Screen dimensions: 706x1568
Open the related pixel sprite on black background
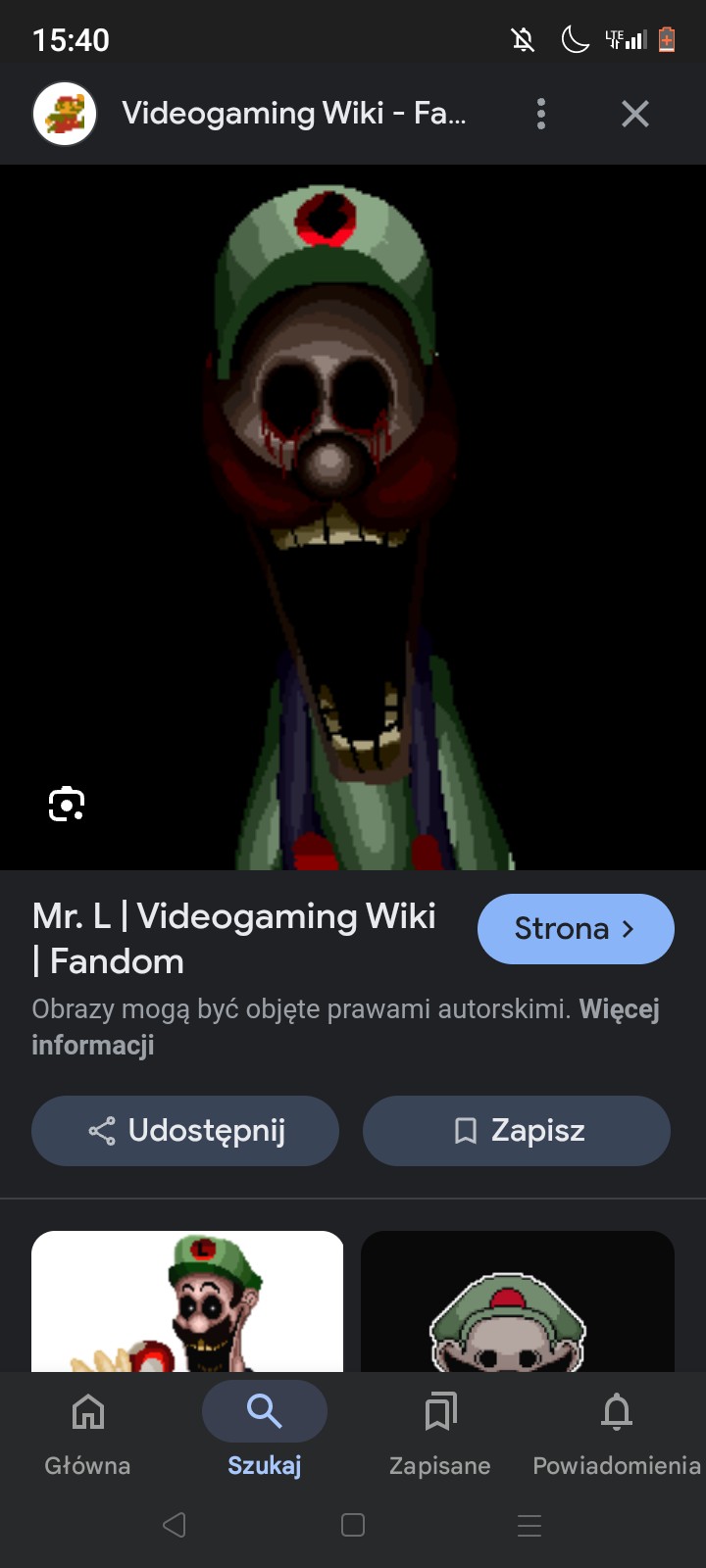click(517, 1300)
